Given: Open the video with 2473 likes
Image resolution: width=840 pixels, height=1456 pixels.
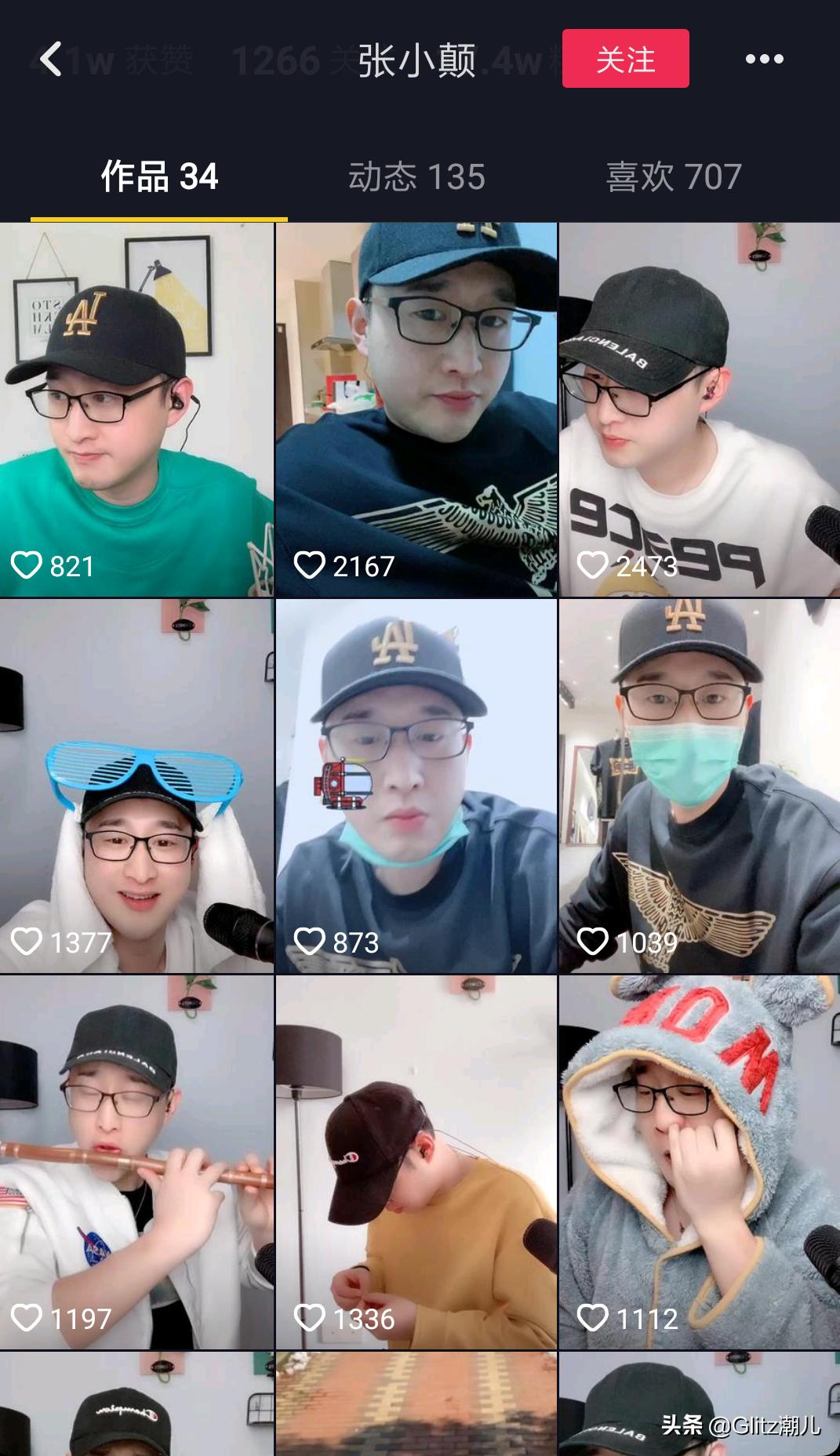Looking at the screenshot, I should 699,409.
